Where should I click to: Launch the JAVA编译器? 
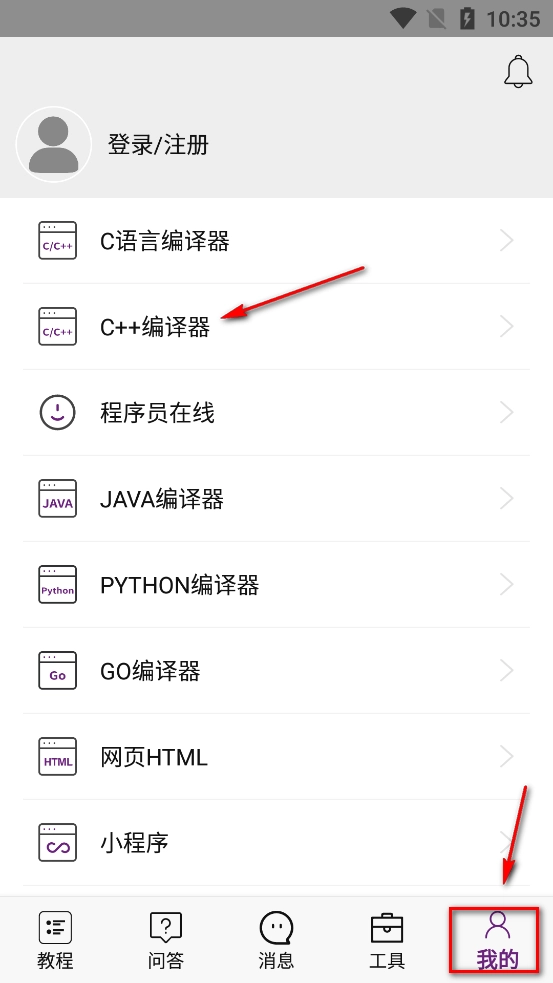(x=276, y=498)
